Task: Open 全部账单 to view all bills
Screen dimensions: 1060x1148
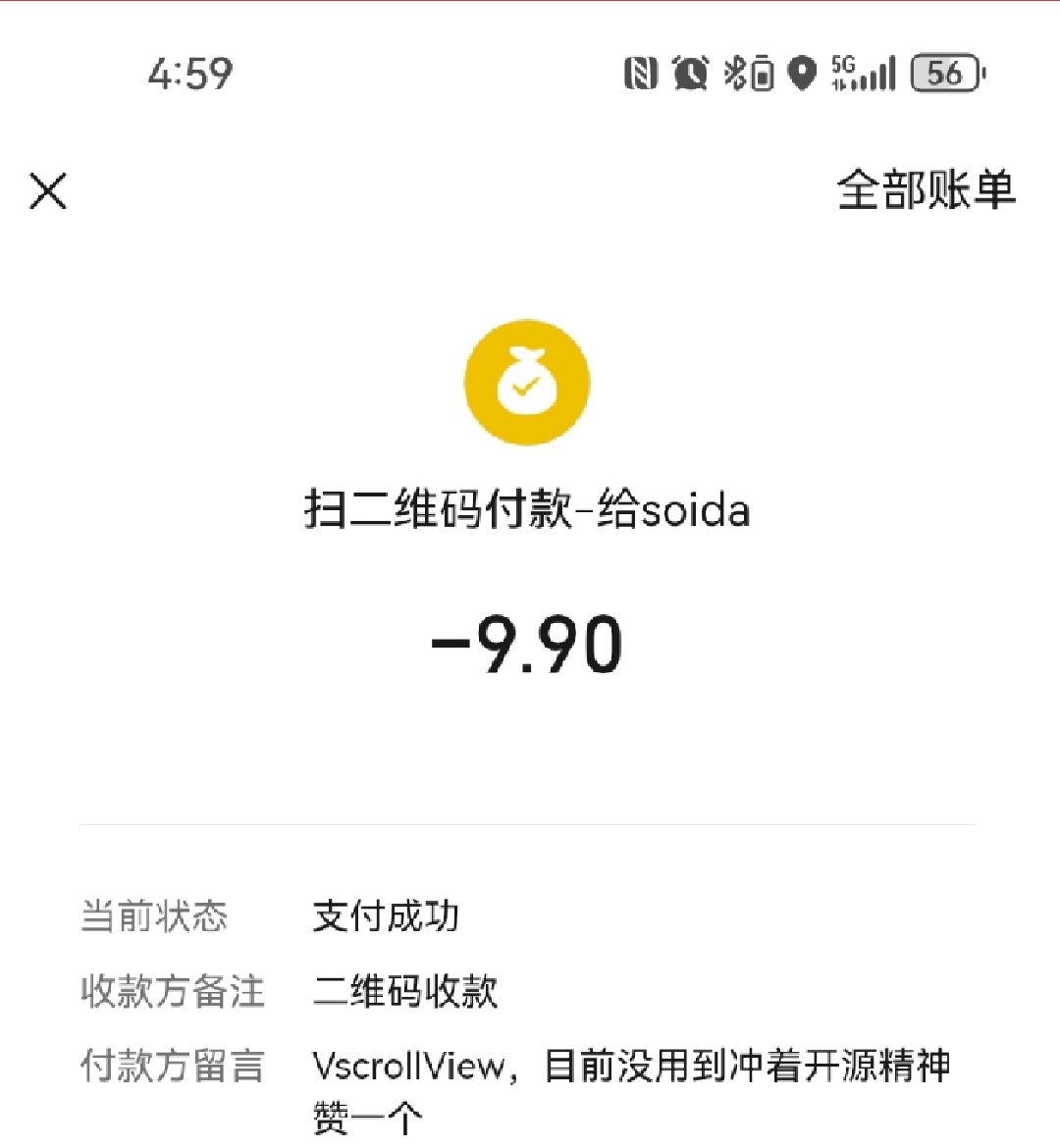Action: (x=925, y=189)
